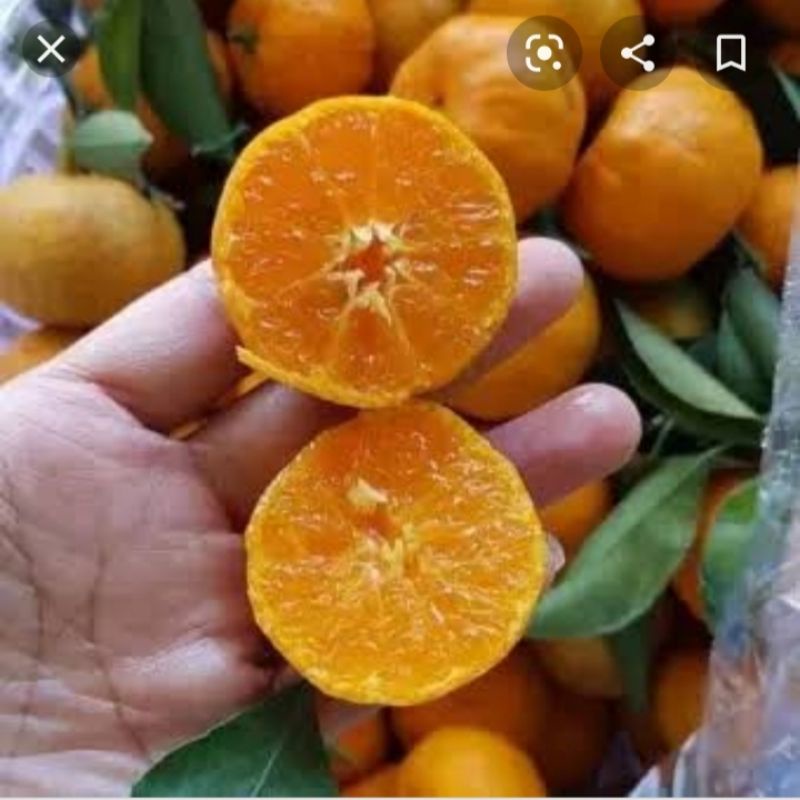Bookmark this image
This screenshot has width=800, height=800.
click(731, 53)
